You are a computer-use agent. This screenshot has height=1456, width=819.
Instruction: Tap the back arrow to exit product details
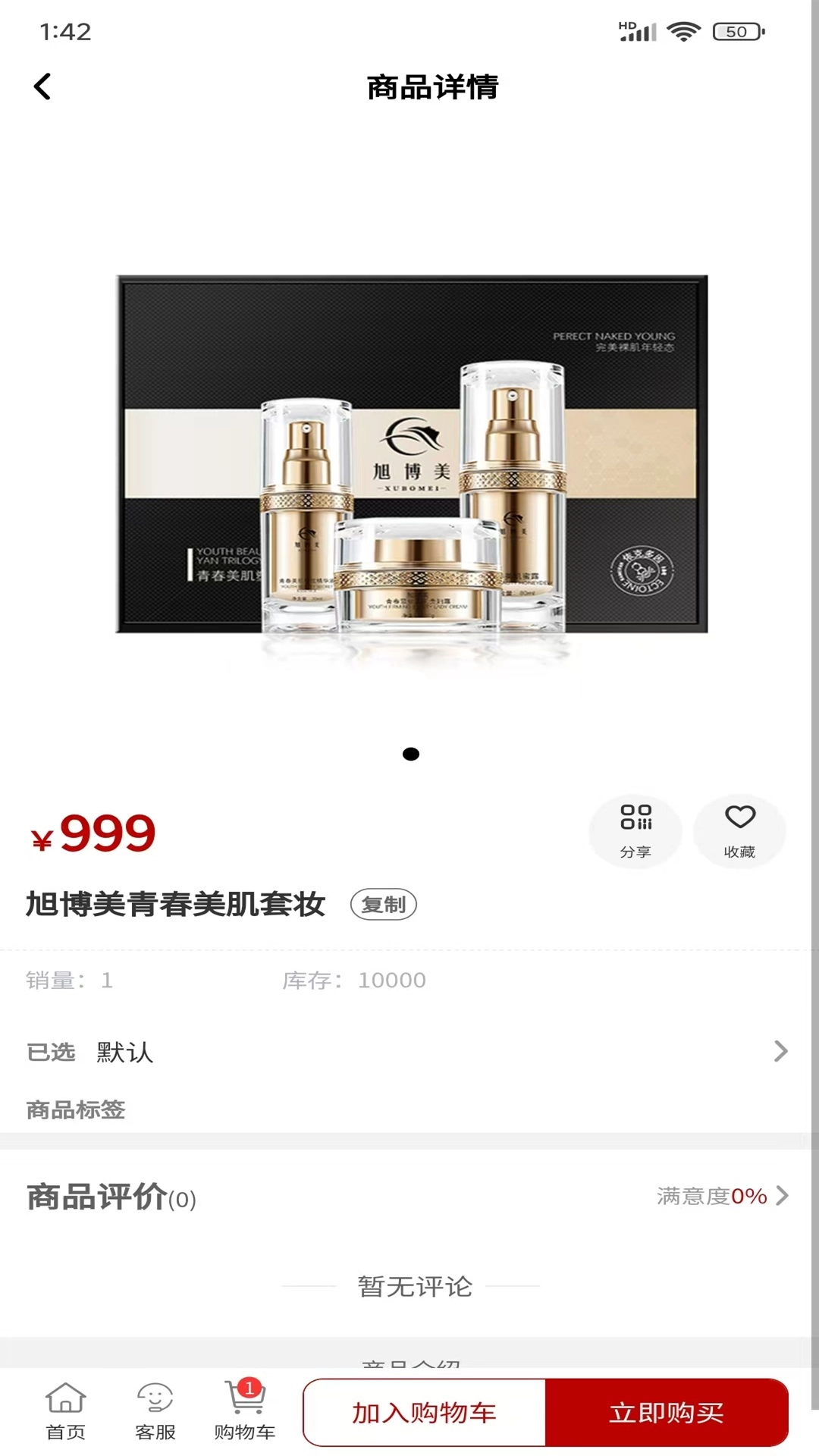point(43,86)
